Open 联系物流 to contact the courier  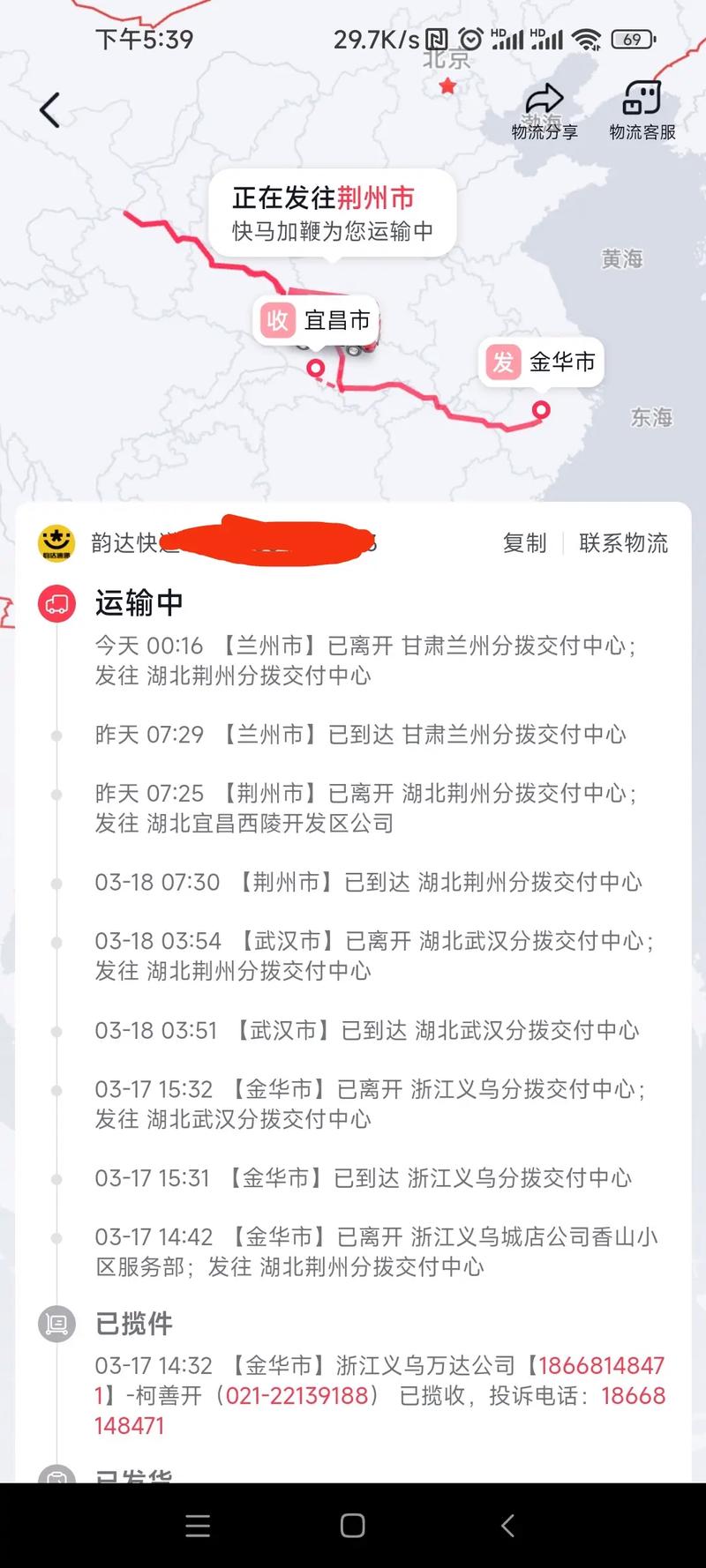tap(623, 543)
